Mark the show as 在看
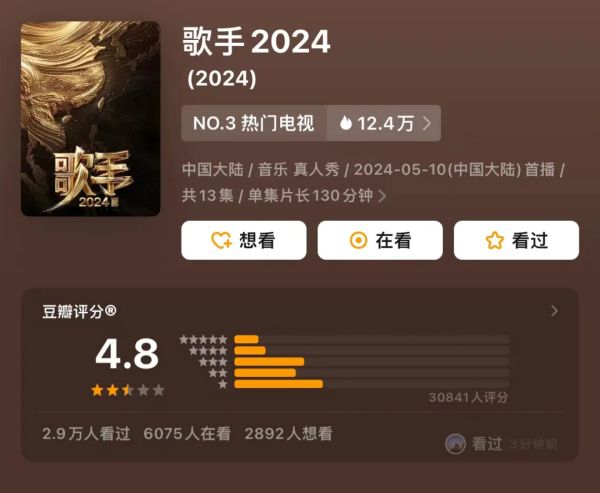The height and width of the screenshot is (493, 600). tap(380, 241)
